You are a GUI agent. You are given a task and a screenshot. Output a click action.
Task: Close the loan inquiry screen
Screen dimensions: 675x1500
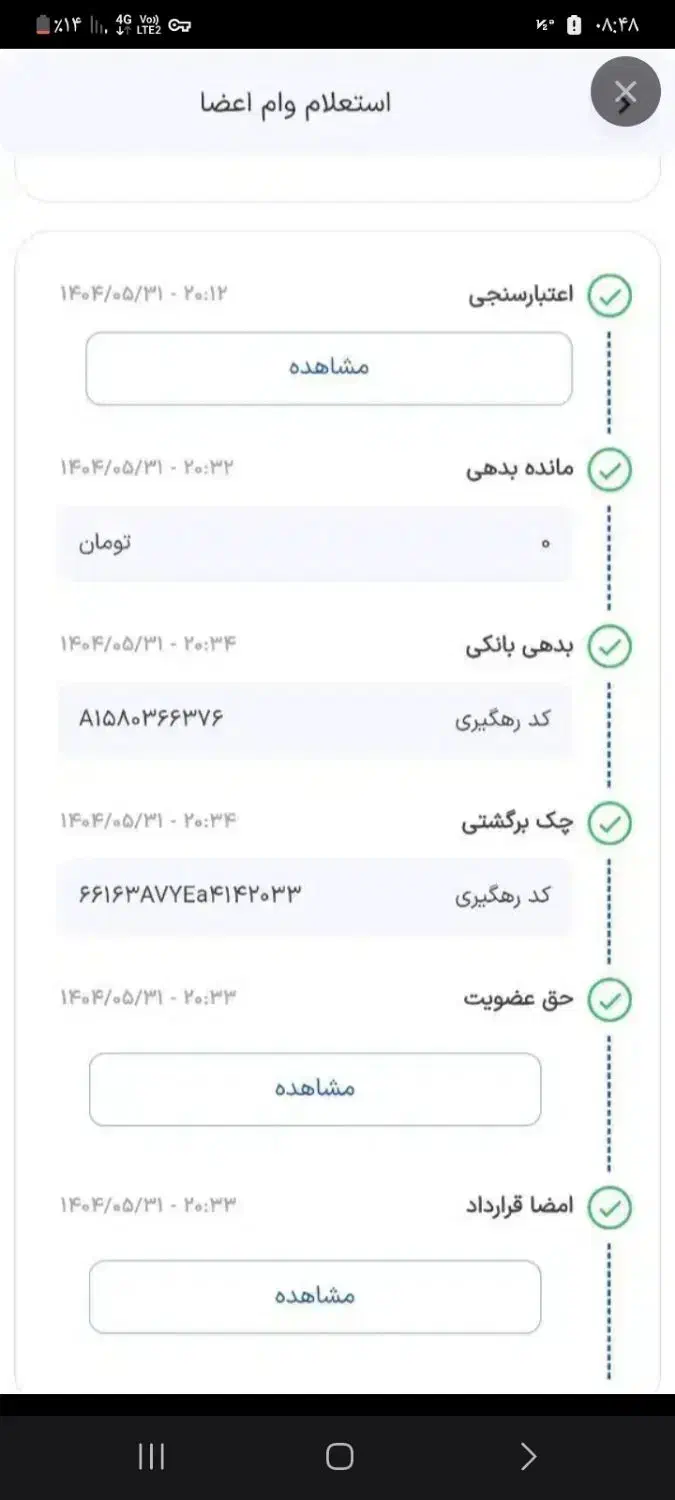(x=625, y=92)
